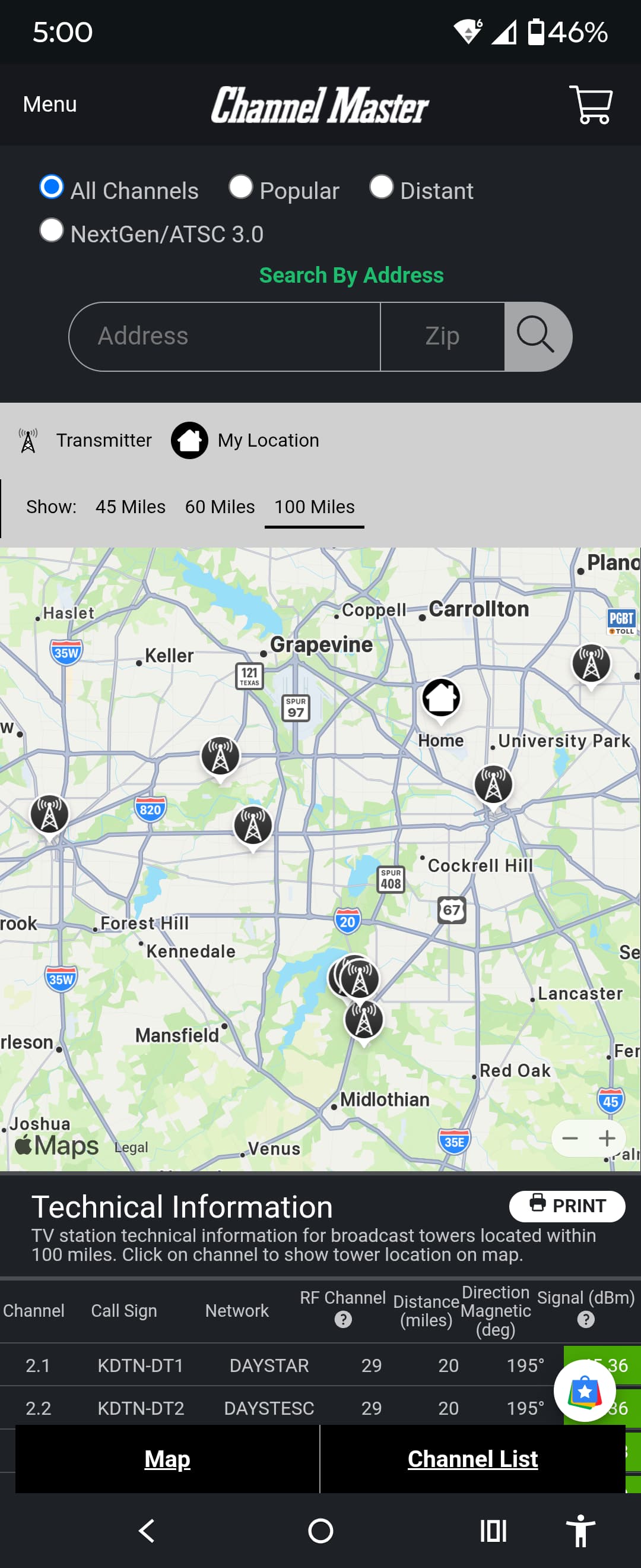Open the Channel List section
This screenshot has height=1568, width=641.
[x=472, y=1459]
